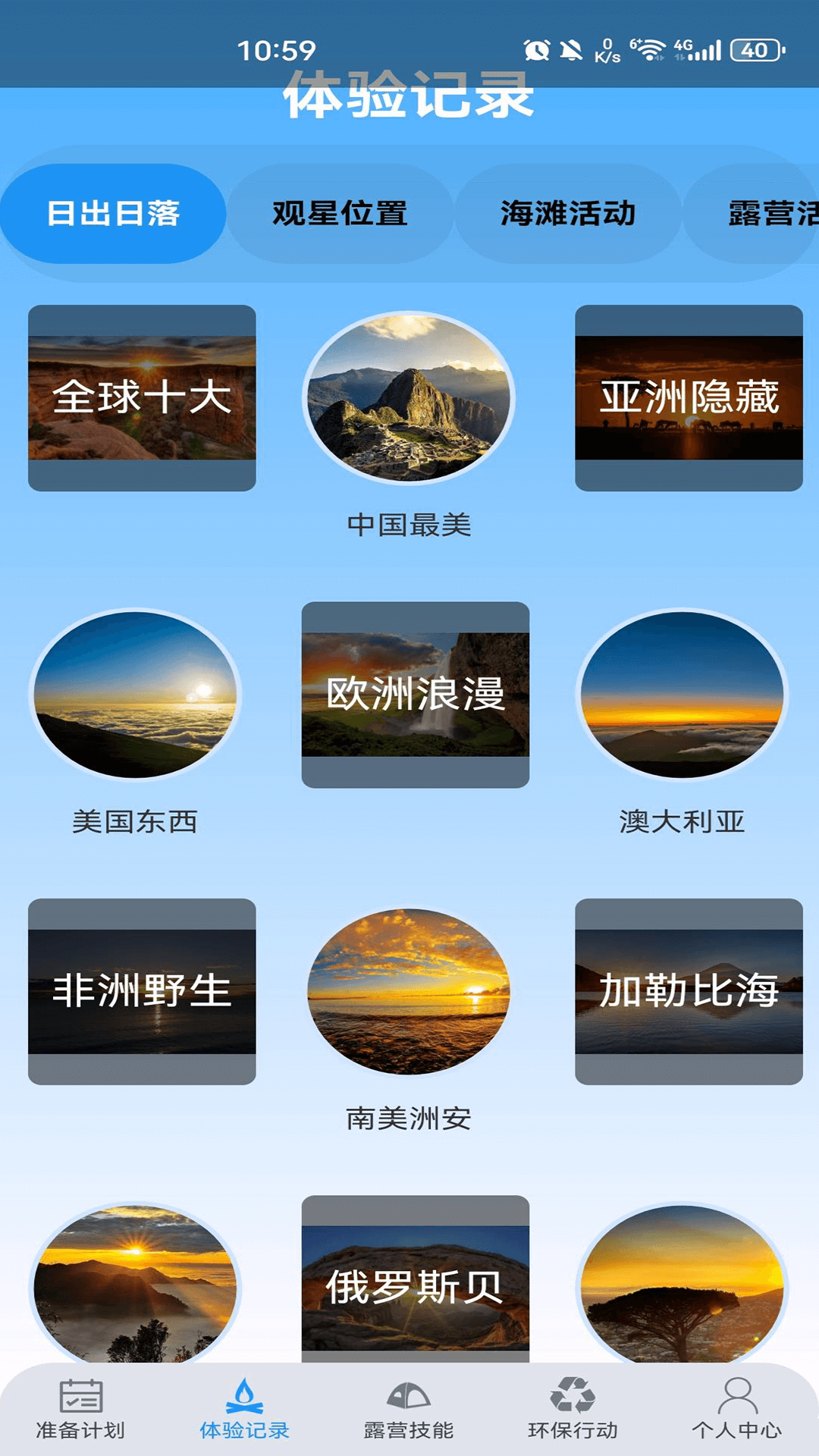
Task: Select the 日出日落 category chip
Action: coord(113,214)
